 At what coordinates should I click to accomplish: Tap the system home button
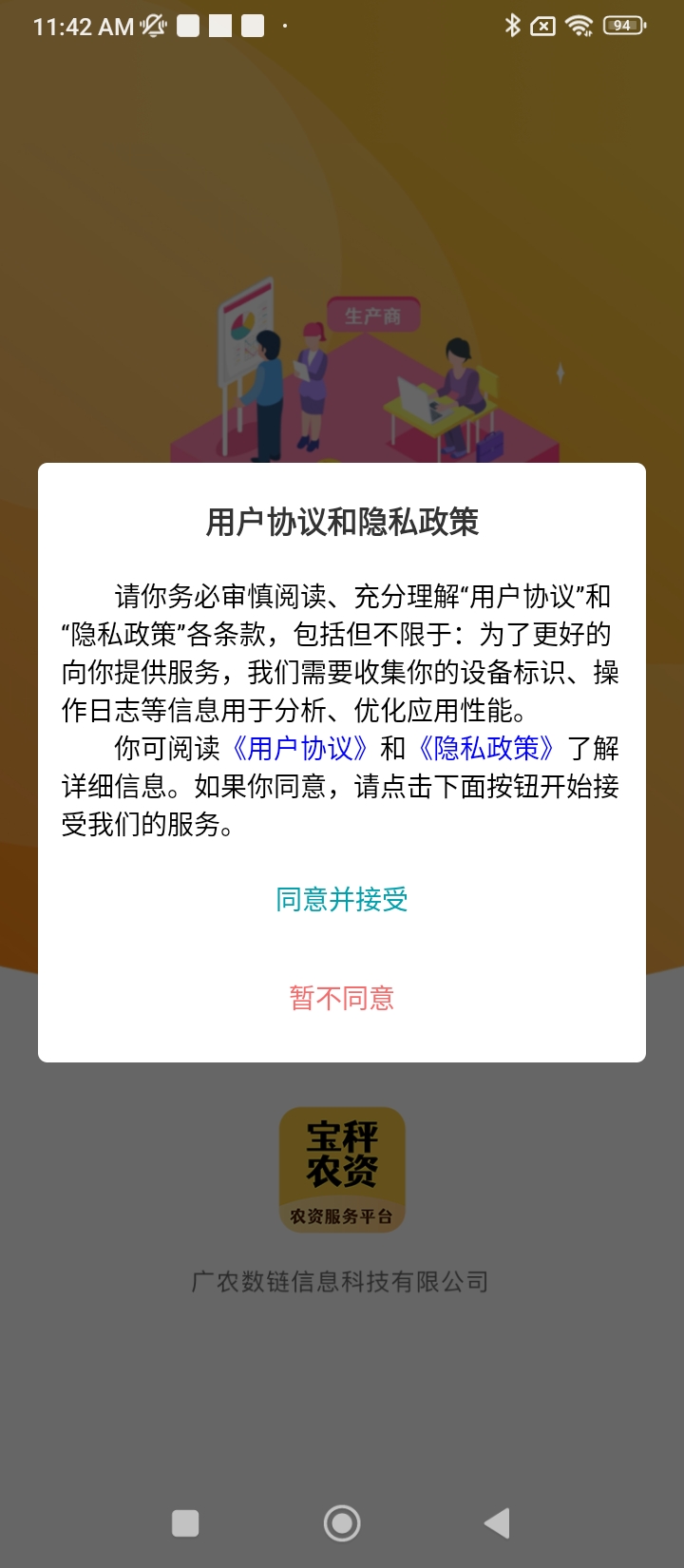[x=342, y=1523]
